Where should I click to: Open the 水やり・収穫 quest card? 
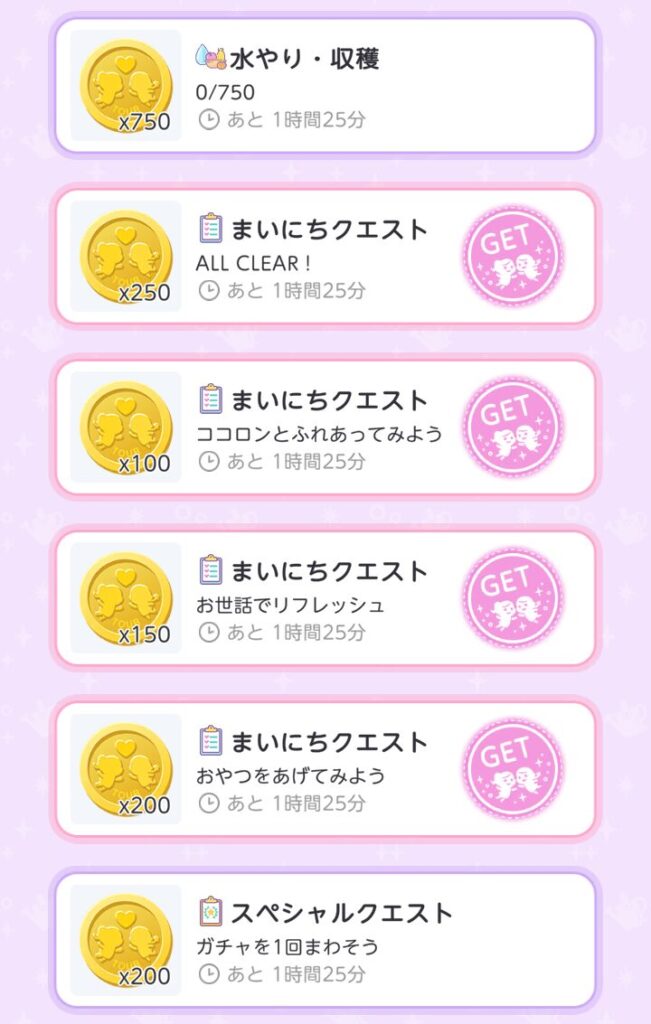(325, 86)
